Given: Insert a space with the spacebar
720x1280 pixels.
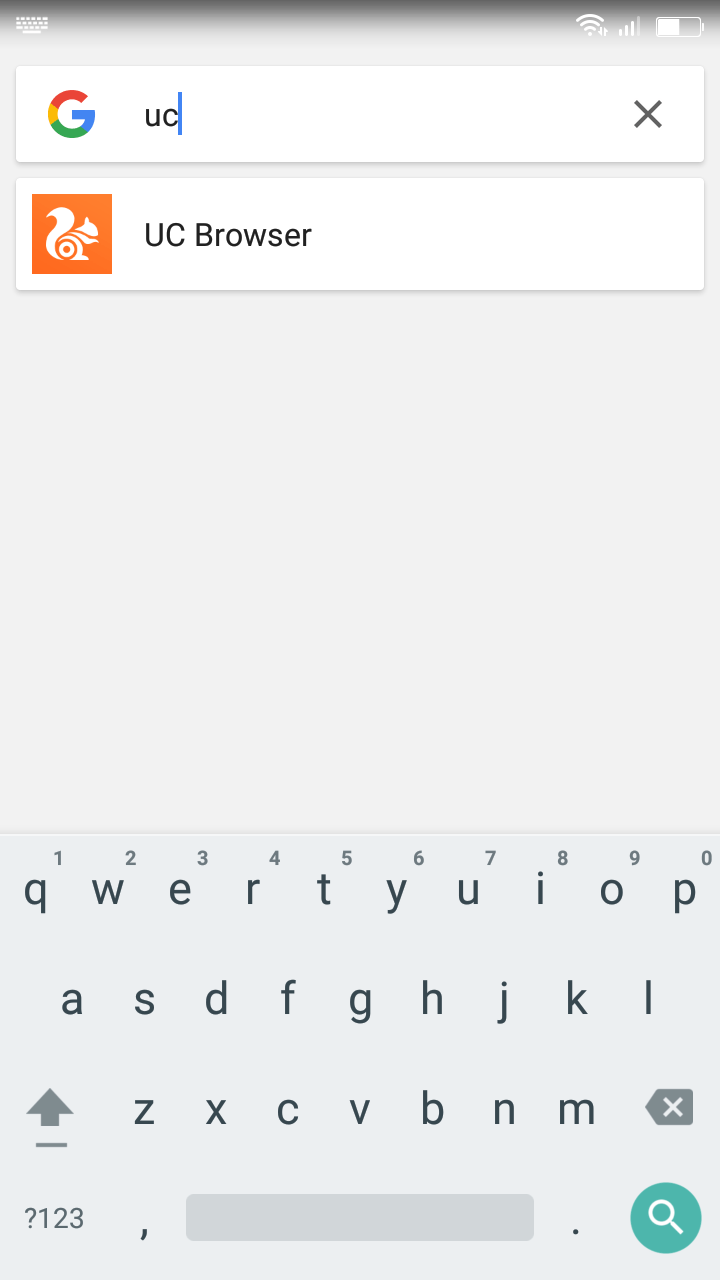Looking at the screenshot, I should pyautogui.click(x=360, y=1217).
